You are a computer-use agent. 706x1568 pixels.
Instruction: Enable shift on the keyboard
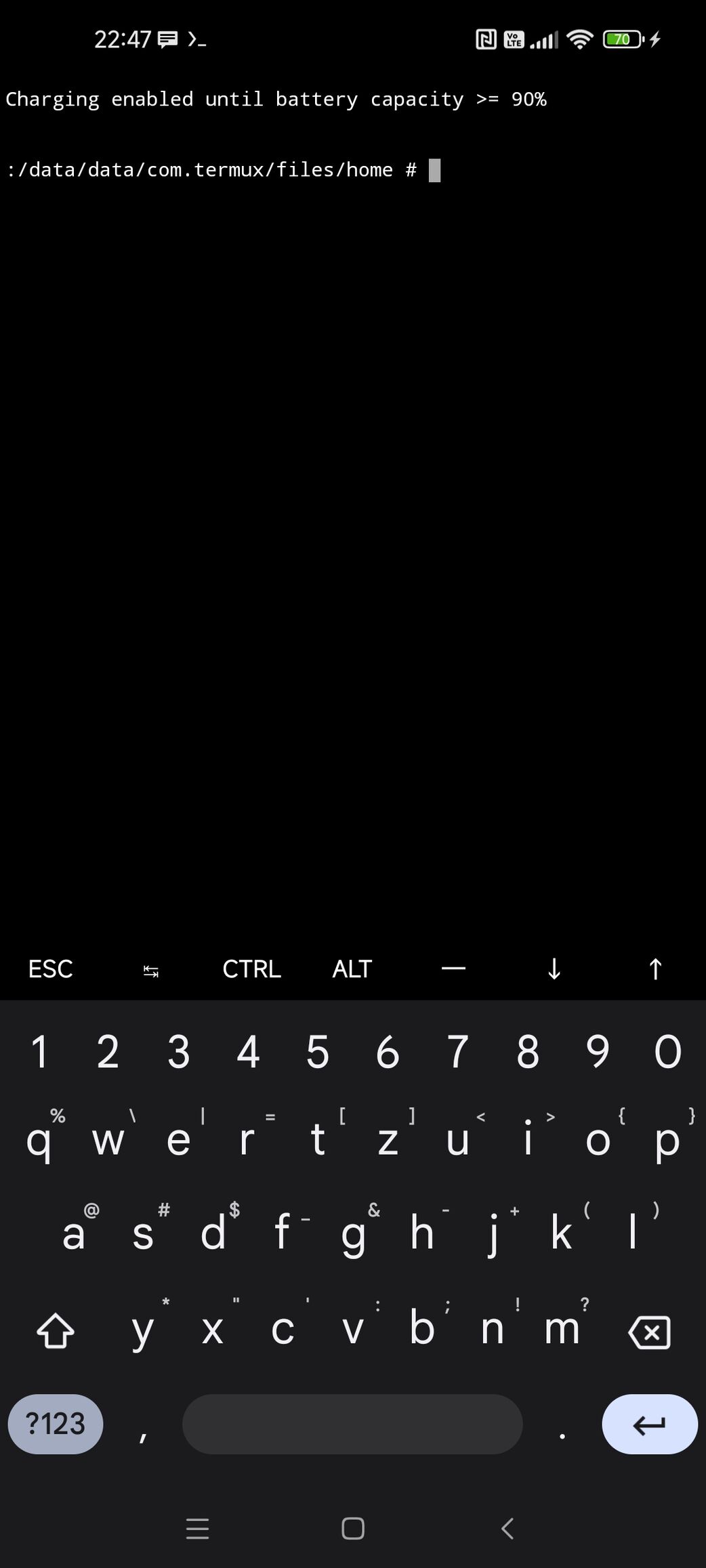tap(56, 1331)
